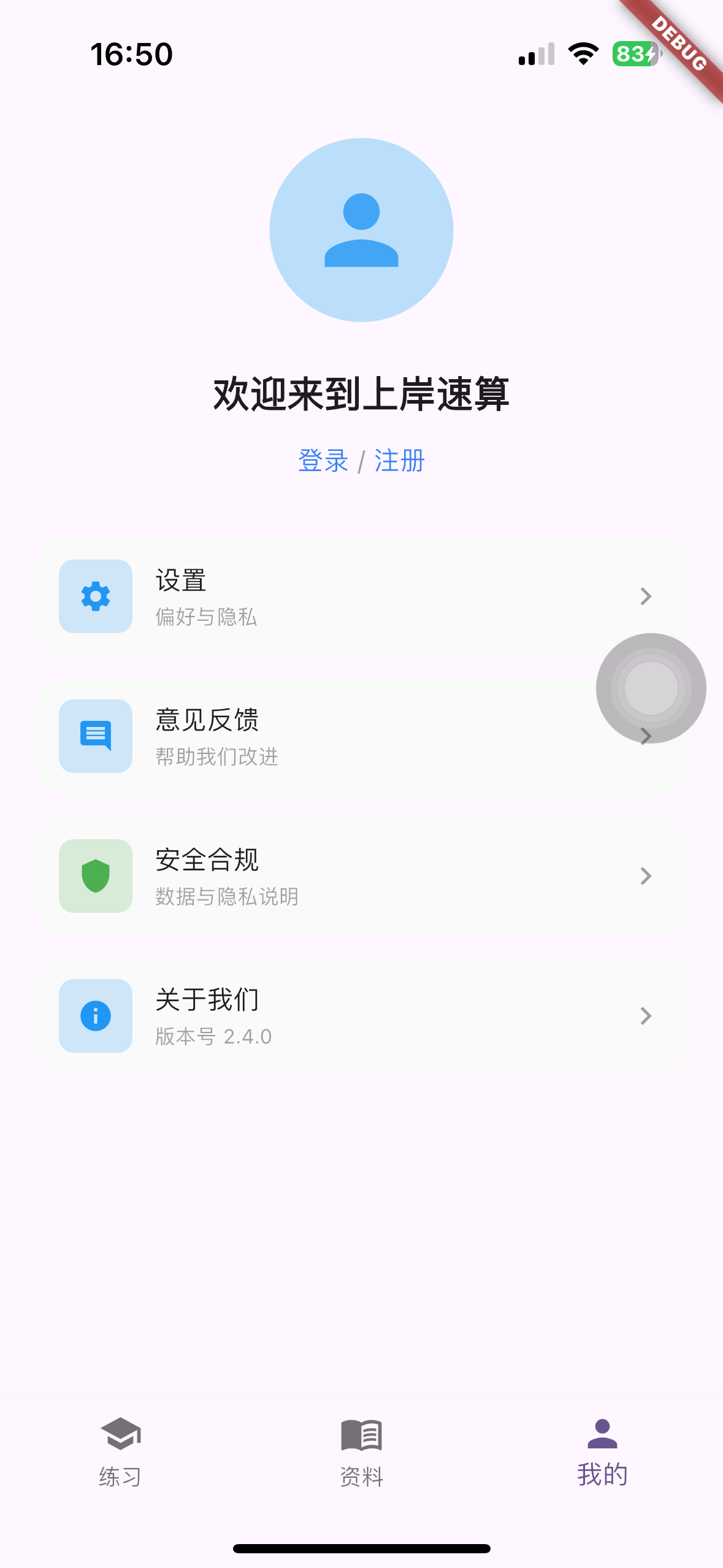723x1568 pixels.
Task: Tap the info icon next to 关于我们
Action: [x=95, y=1015]
